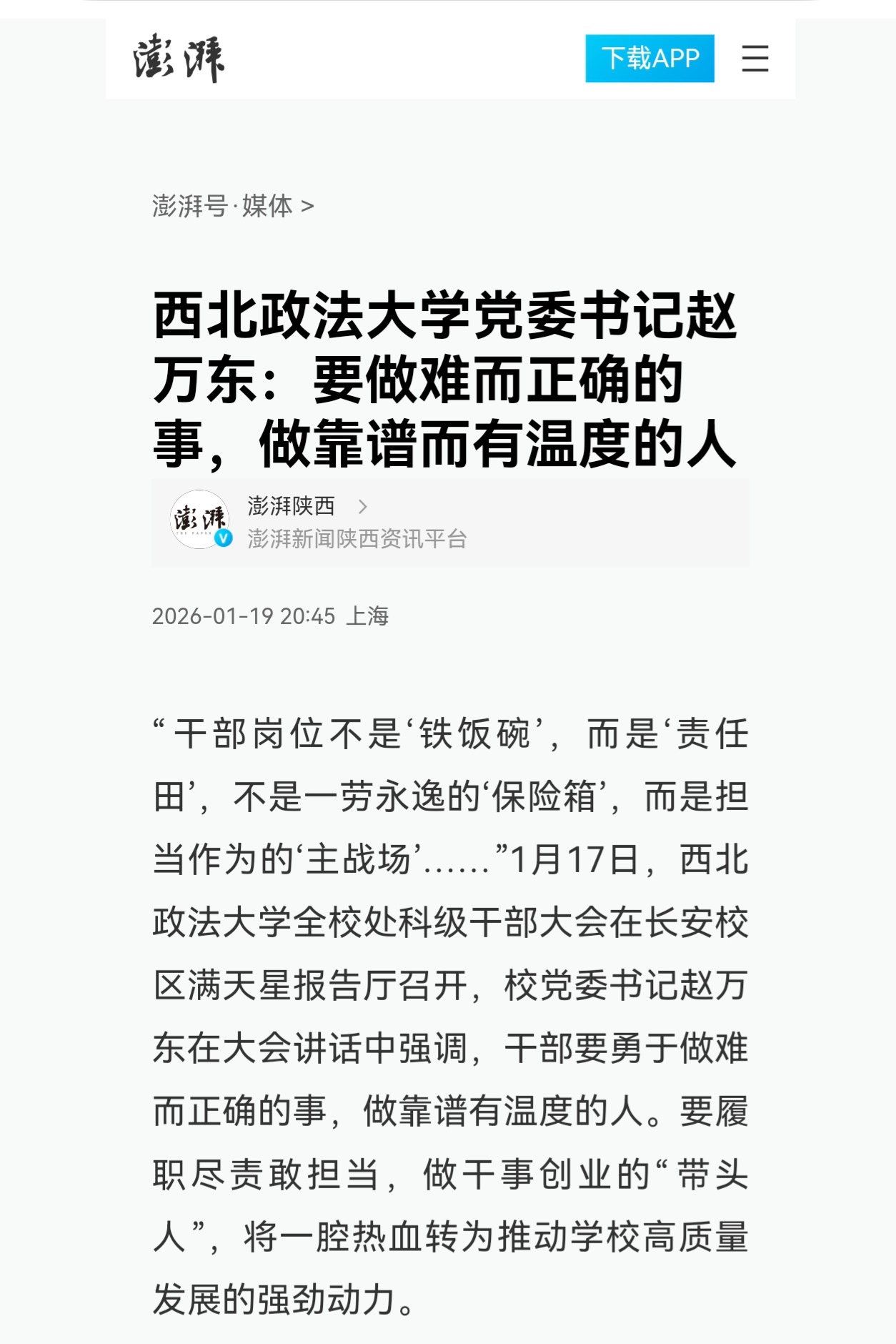896x1344 pixels.
Task: Tap the 下载APP download button
Action: (x=649, y=59)
